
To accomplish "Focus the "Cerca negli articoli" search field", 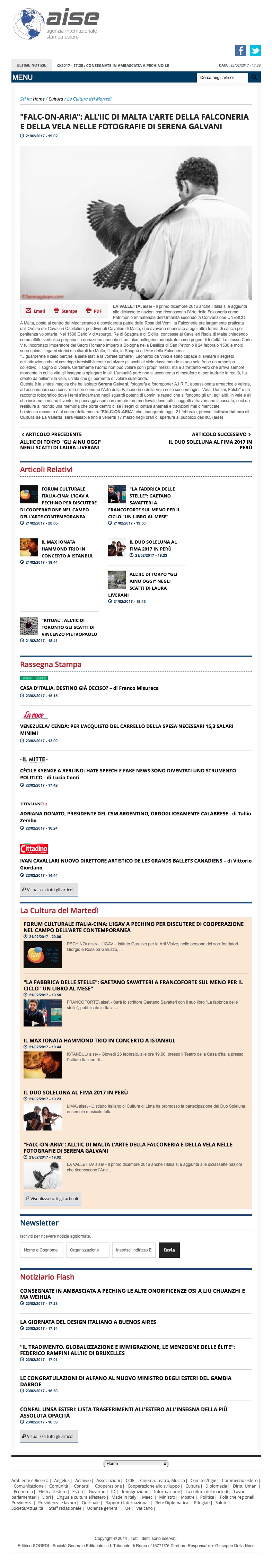I will point(223,77).
